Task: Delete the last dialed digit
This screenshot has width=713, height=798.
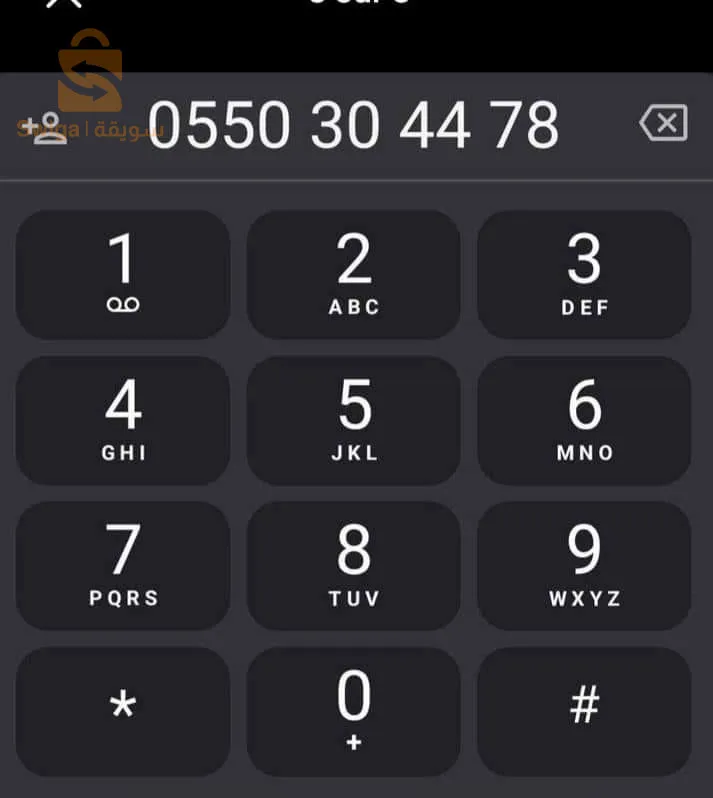Action: [663, 124]
